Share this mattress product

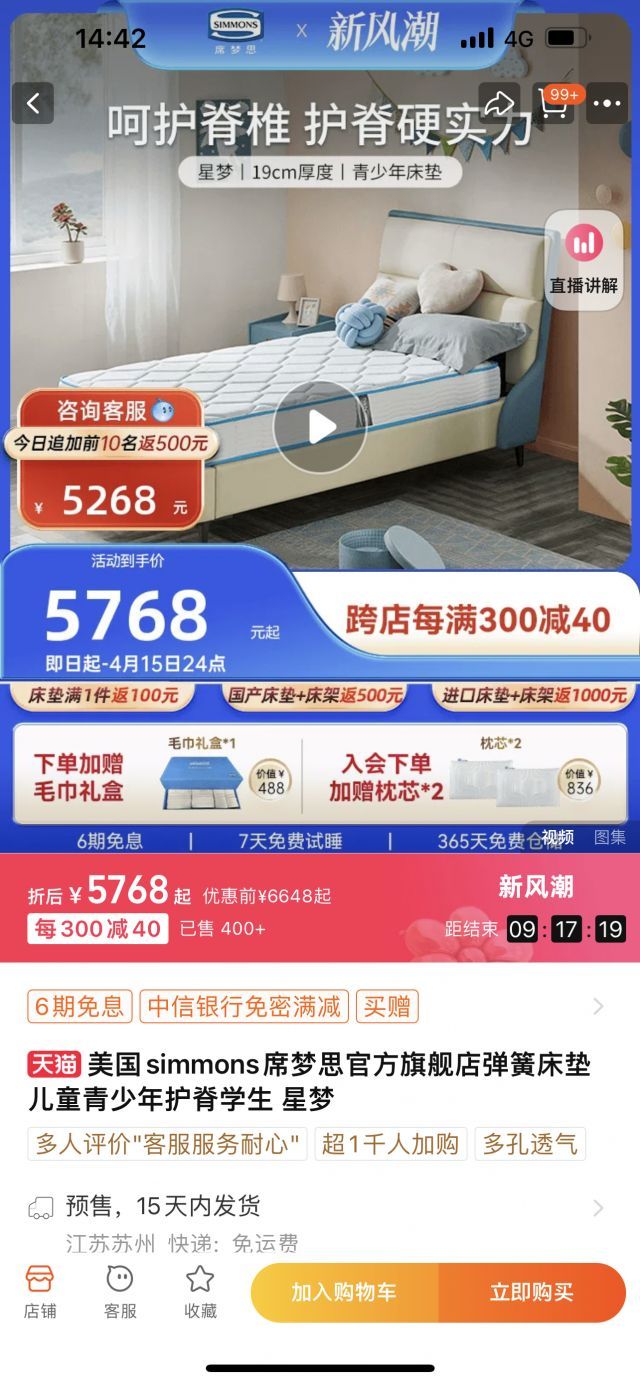(499, 103)
